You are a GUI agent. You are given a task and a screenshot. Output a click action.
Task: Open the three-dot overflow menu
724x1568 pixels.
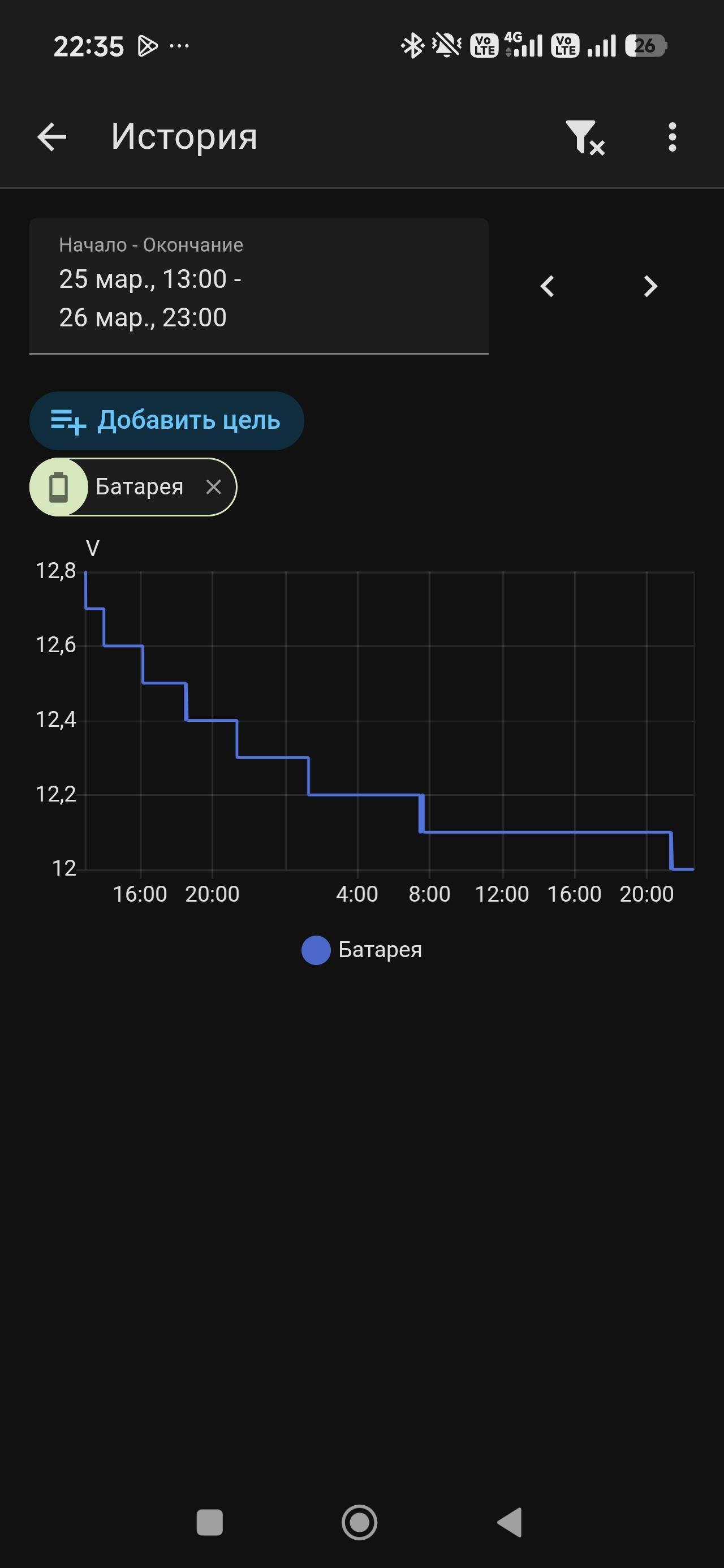tap(671, 137)
